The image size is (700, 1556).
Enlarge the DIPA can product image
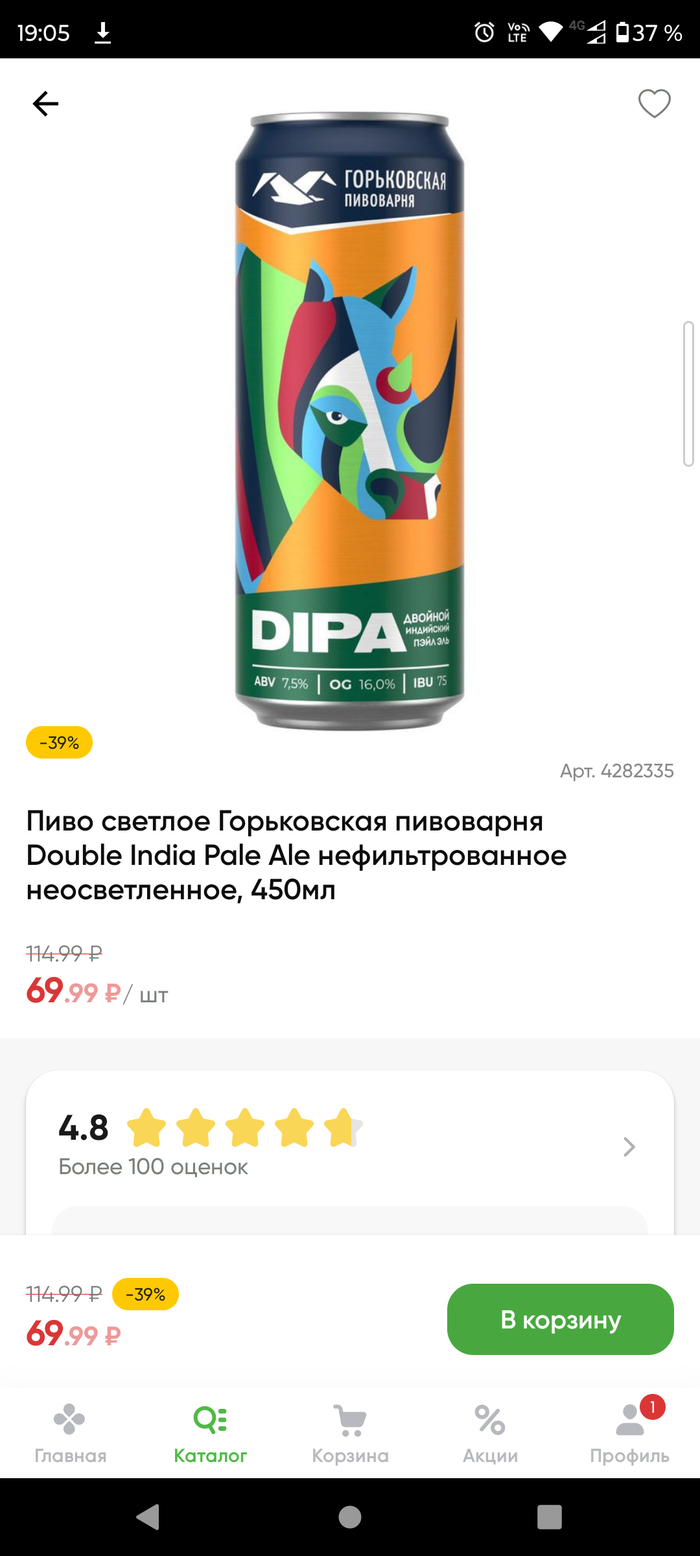click(x=350, y=420)
